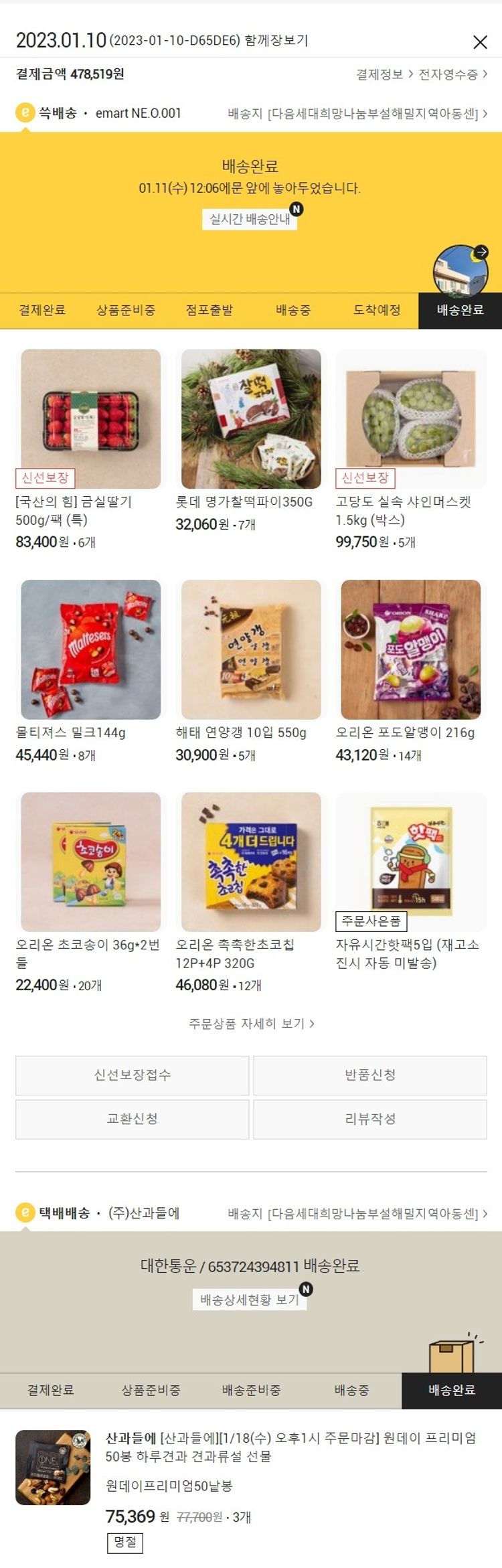Open 오리온 포도알맹이 216g product
The height and width of the screenshot is (1568, 502).
coord(411,649)
